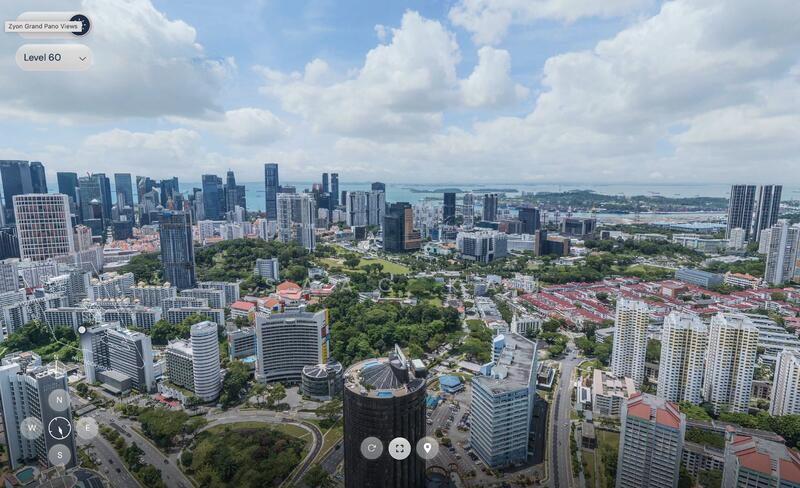Viewport: 800px width, 488px height.
Task: Face north with the N button
Action: click(x=59, y=400)
